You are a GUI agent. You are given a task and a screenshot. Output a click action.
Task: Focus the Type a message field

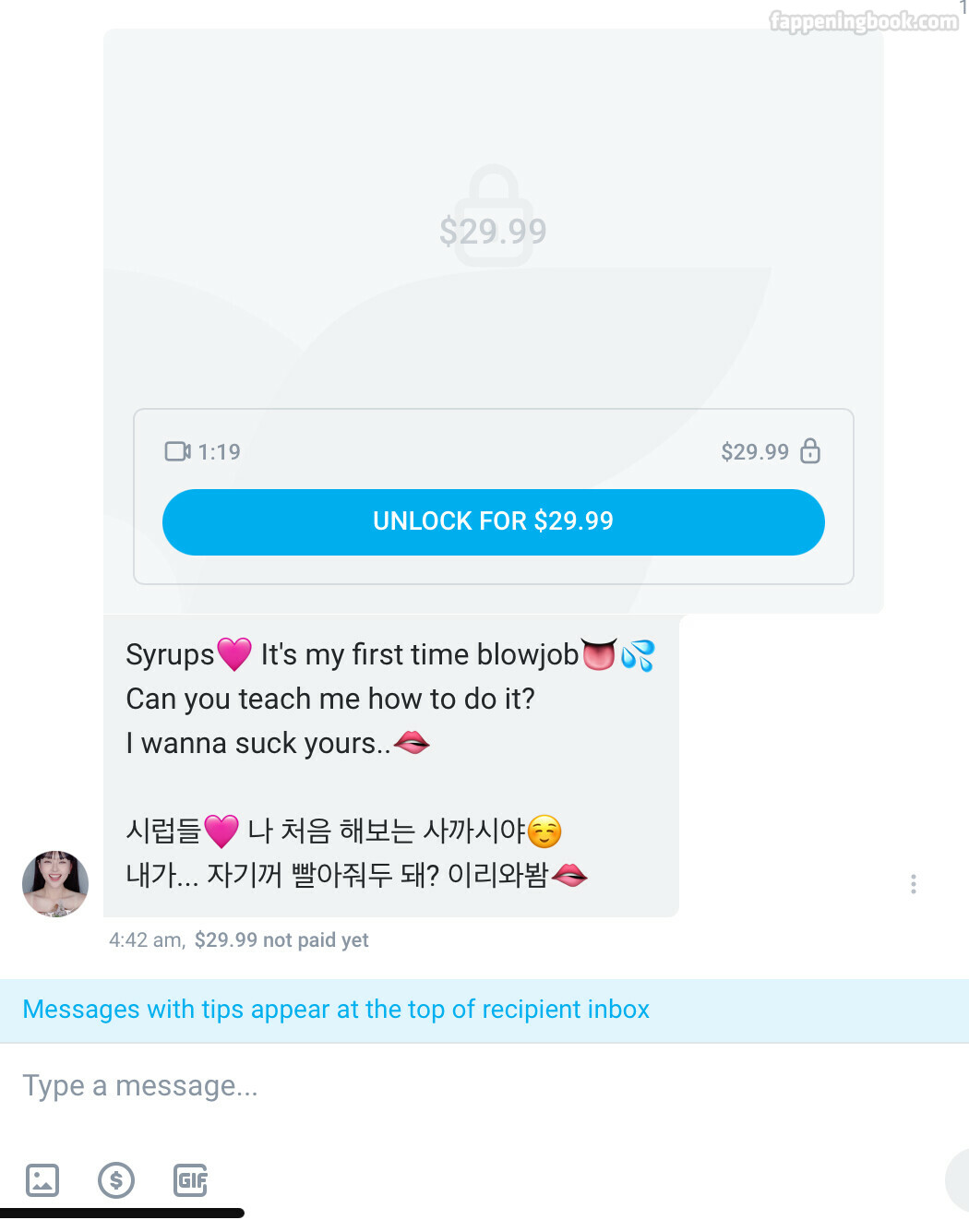[461, 1086]
